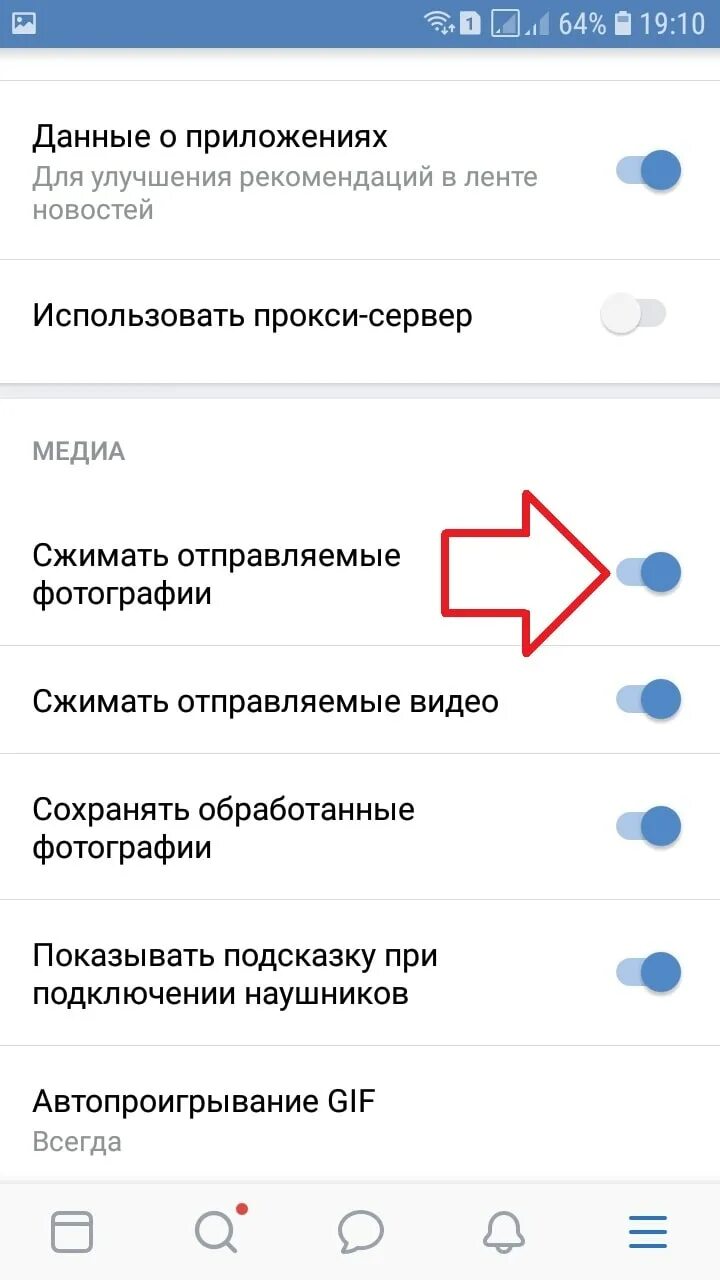Go to the news feed tab
Image resolution: width=720 pixels, height=1280 pixels.
72,1231
